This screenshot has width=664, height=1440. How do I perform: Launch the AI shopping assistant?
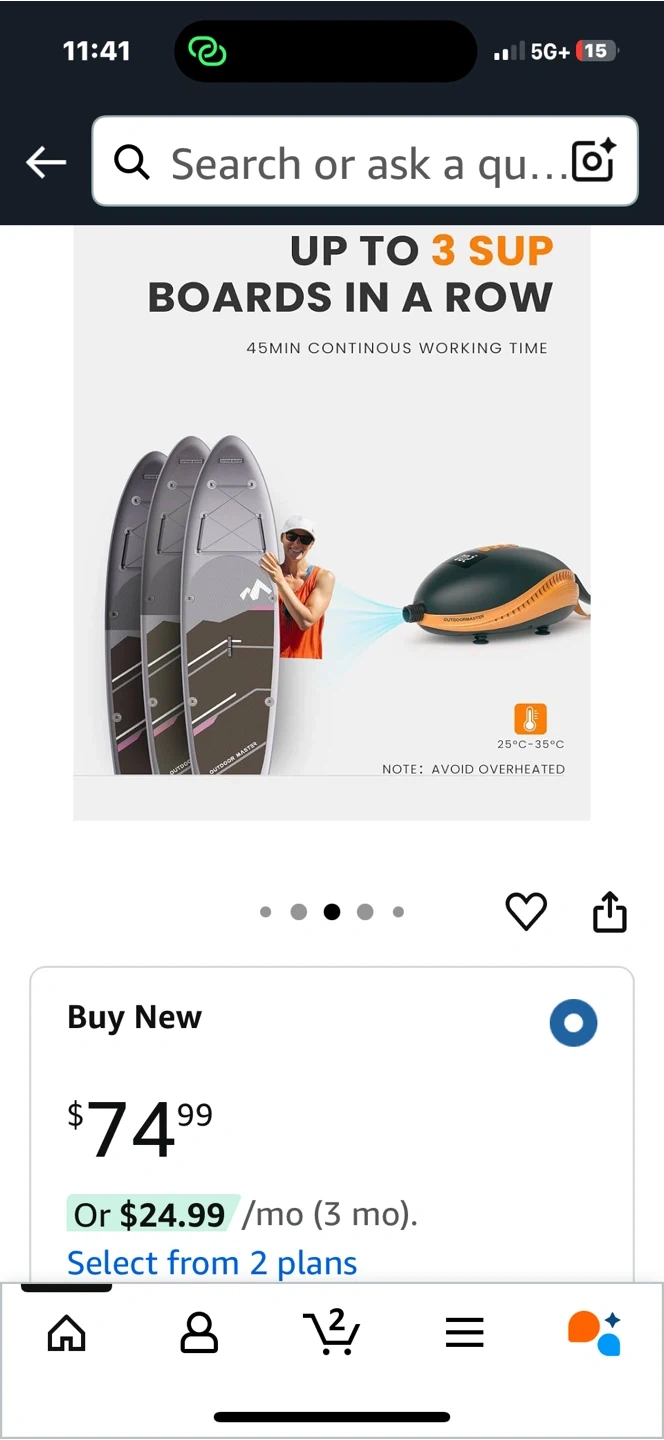coord(595,1333)
